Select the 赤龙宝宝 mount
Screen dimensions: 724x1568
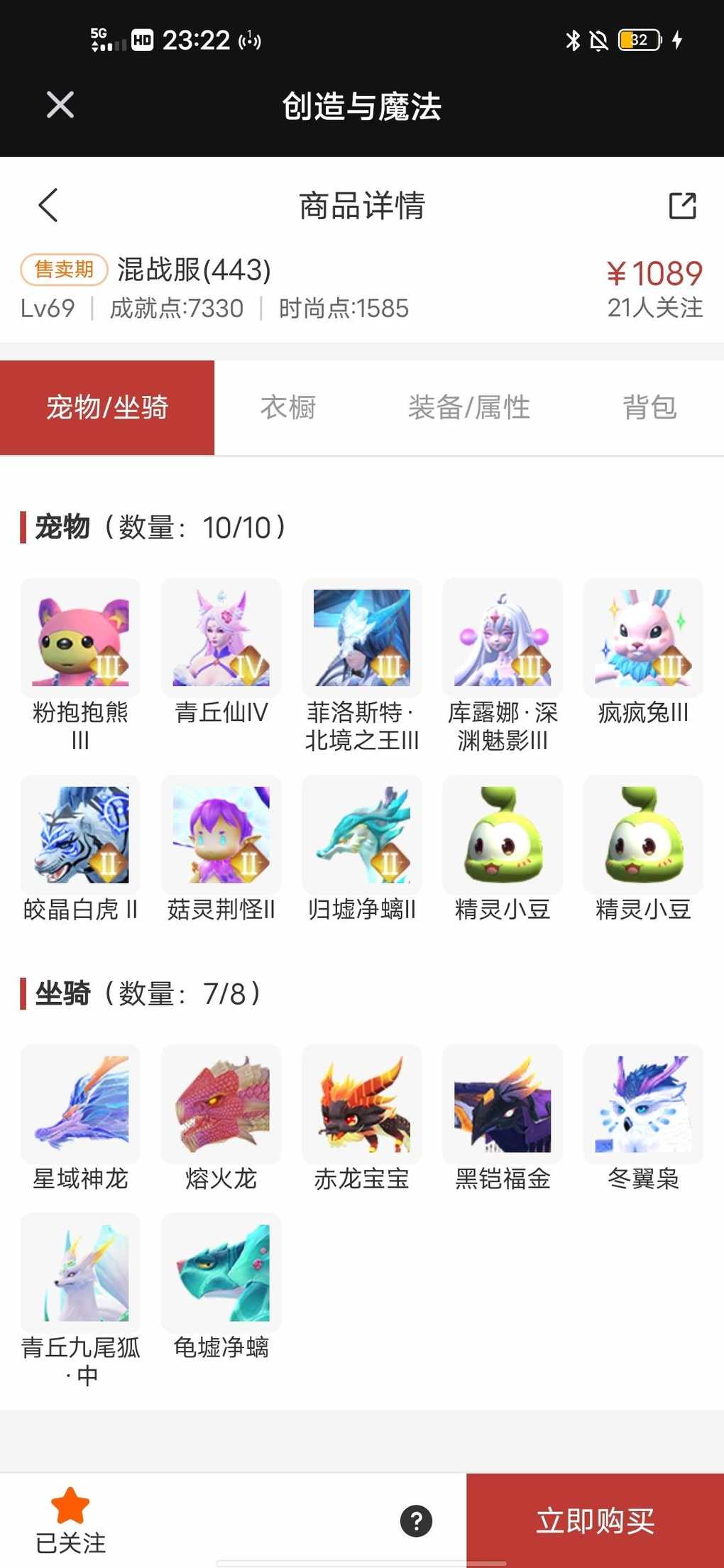(x=361, y=1103)
